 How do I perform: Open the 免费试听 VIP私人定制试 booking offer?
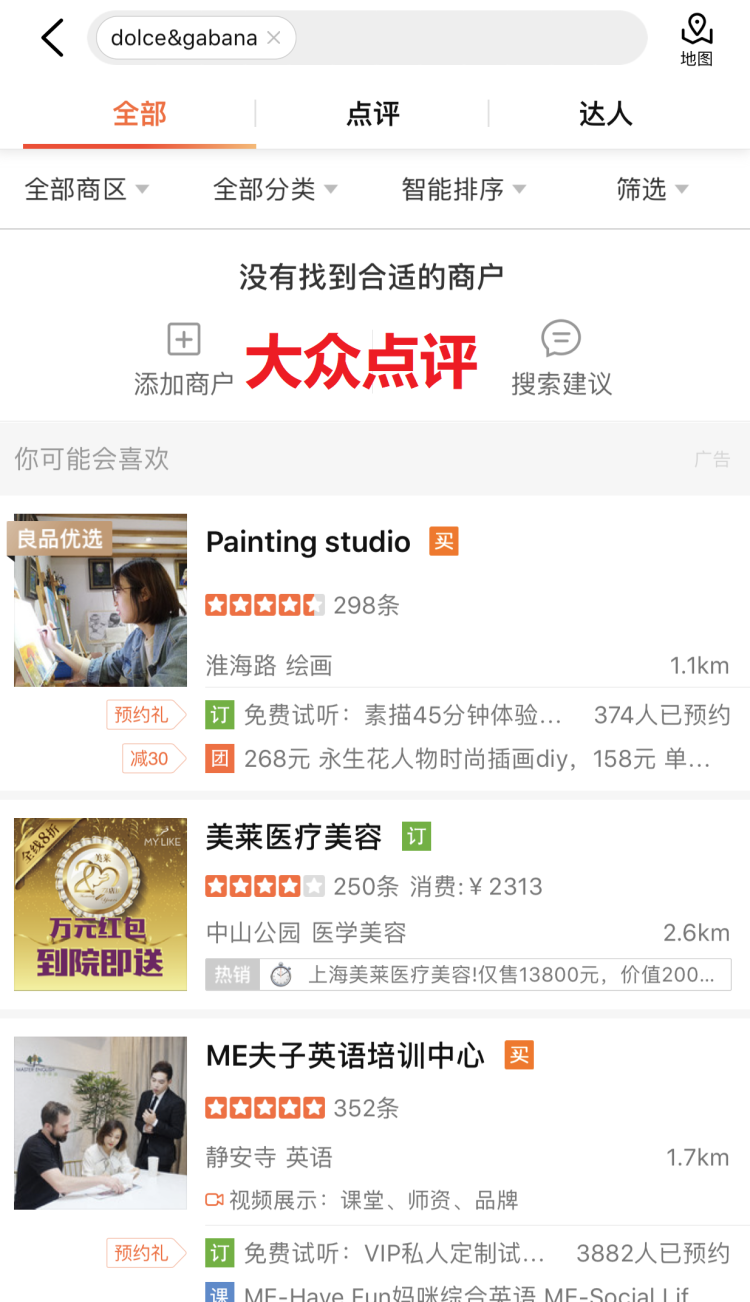point(392,1253)
